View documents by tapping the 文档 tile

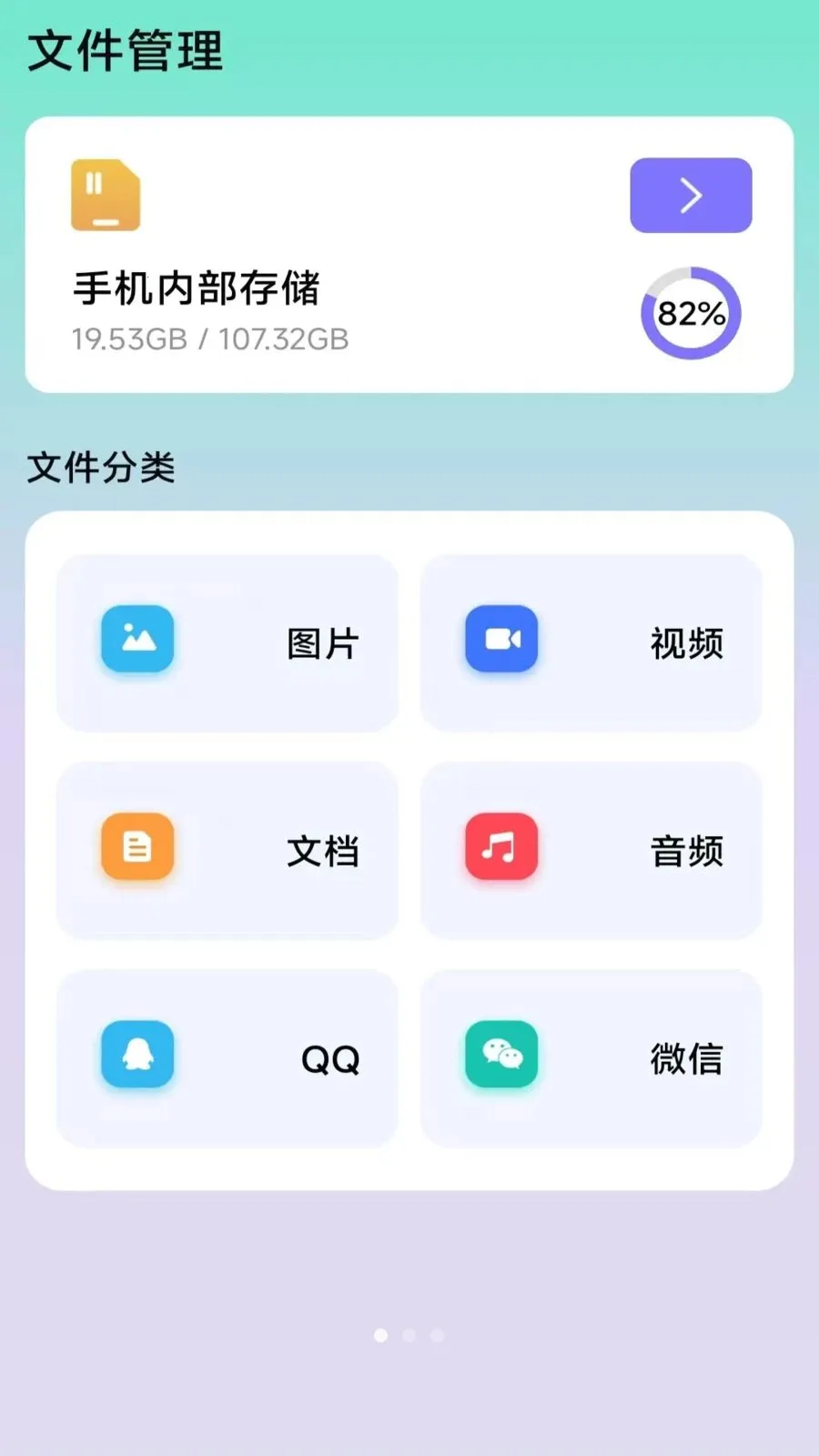pos(227,851)
